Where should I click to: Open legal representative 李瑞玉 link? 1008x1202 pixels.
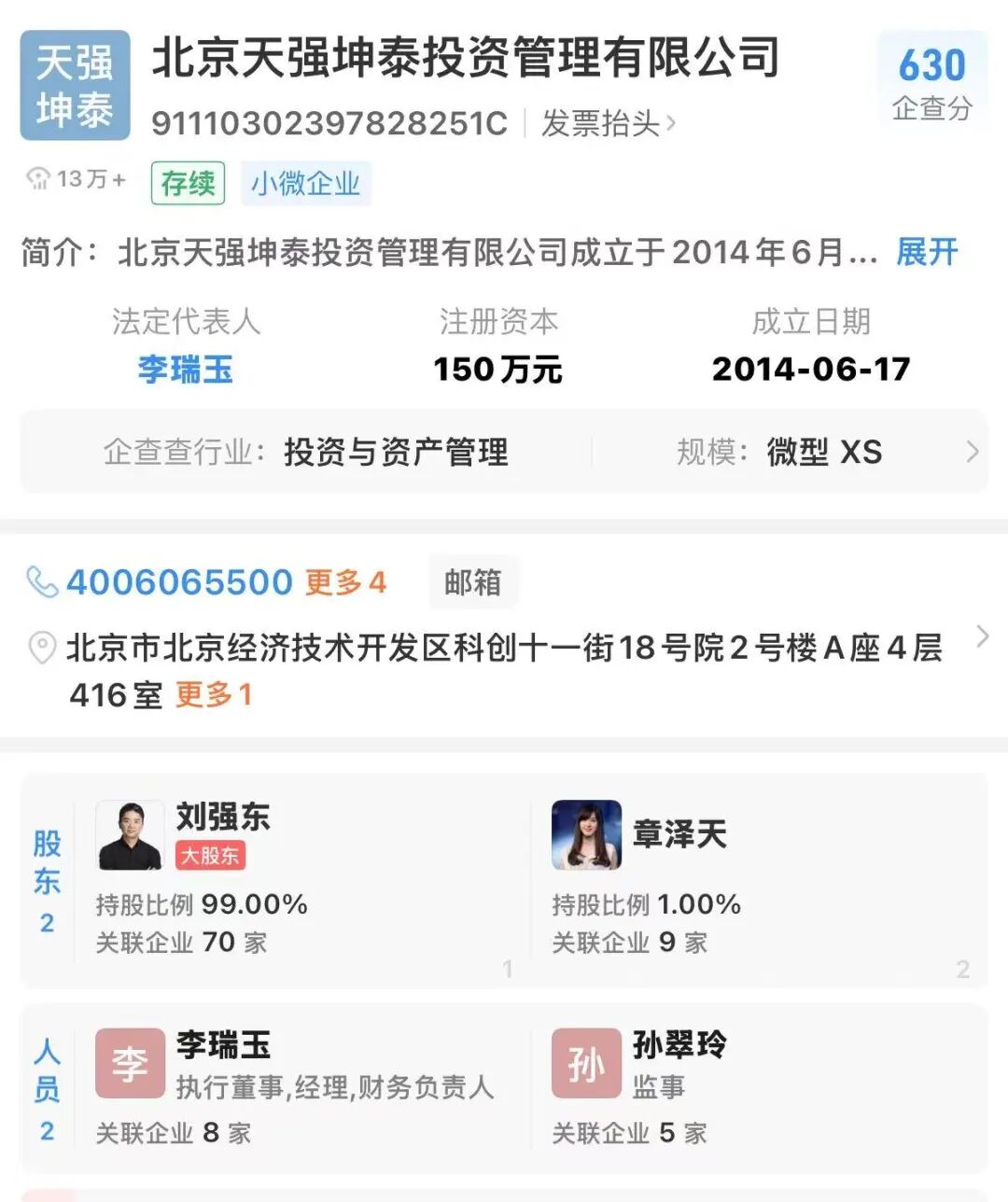click(185, 370)
